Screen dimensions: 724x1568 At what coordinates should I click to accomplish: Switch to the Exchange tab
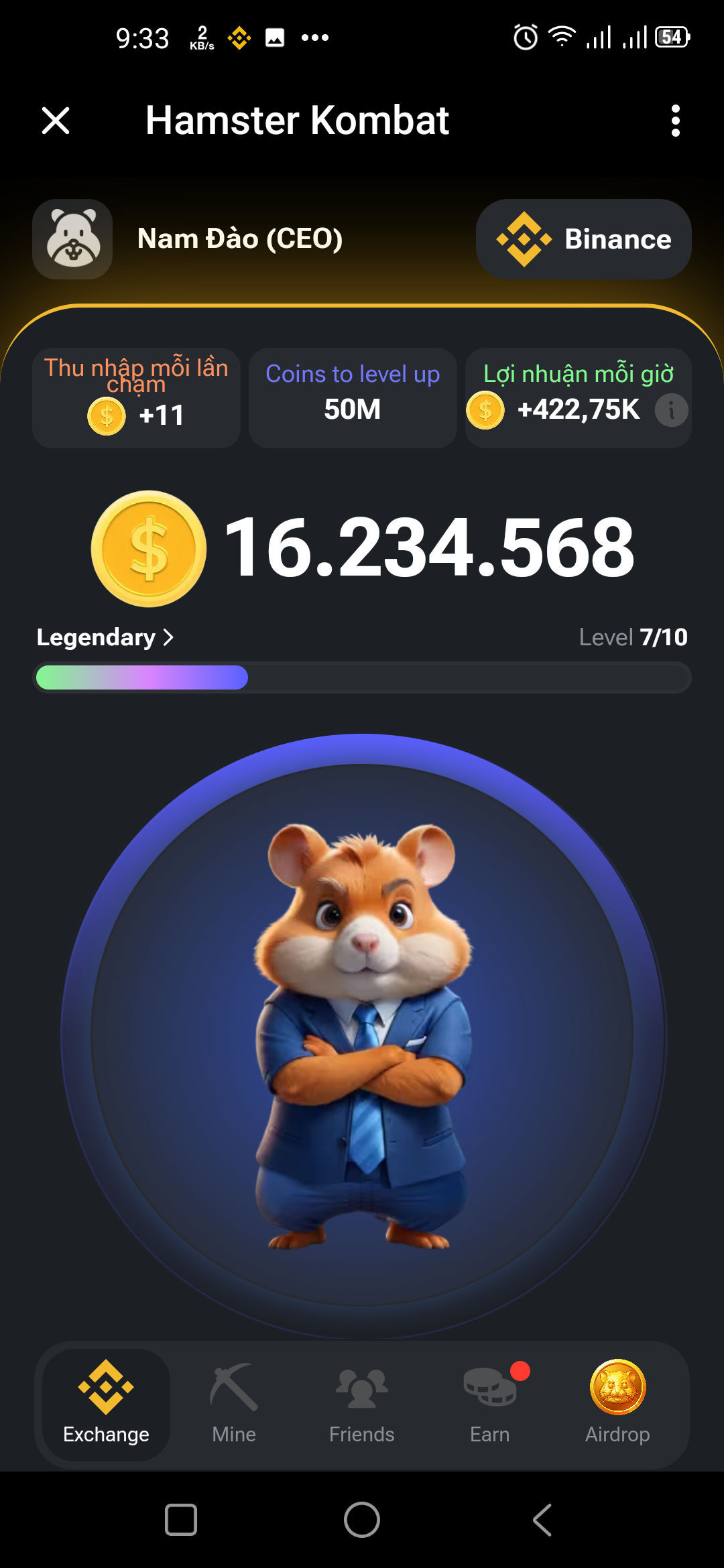pos(106,1404)
